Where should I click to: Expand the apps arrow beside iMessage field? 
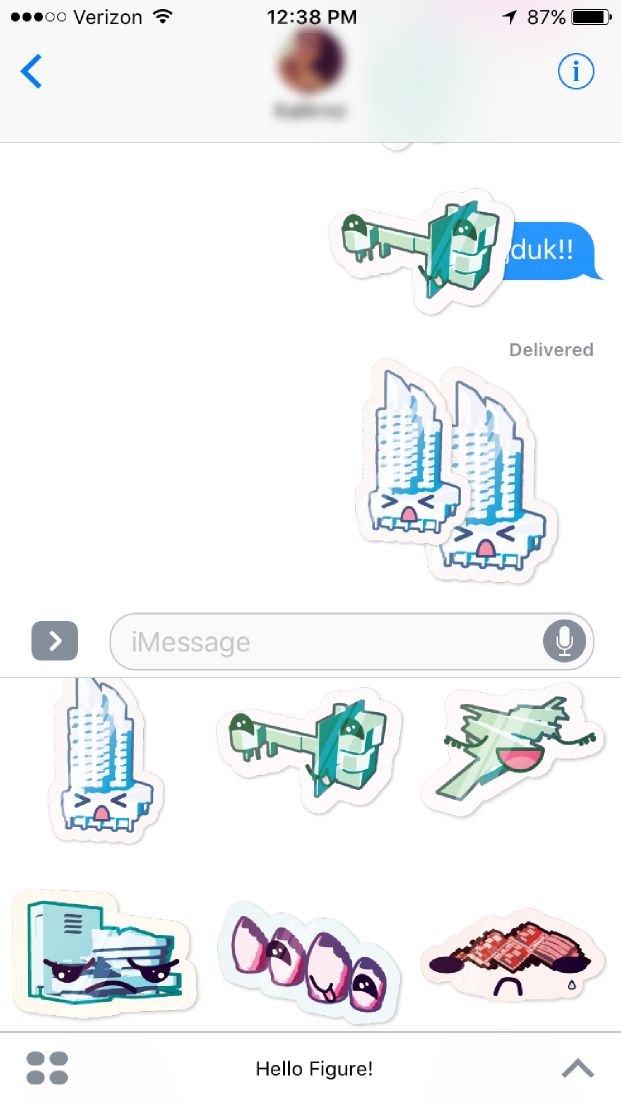pyautogui.click(x=54, y=641)
